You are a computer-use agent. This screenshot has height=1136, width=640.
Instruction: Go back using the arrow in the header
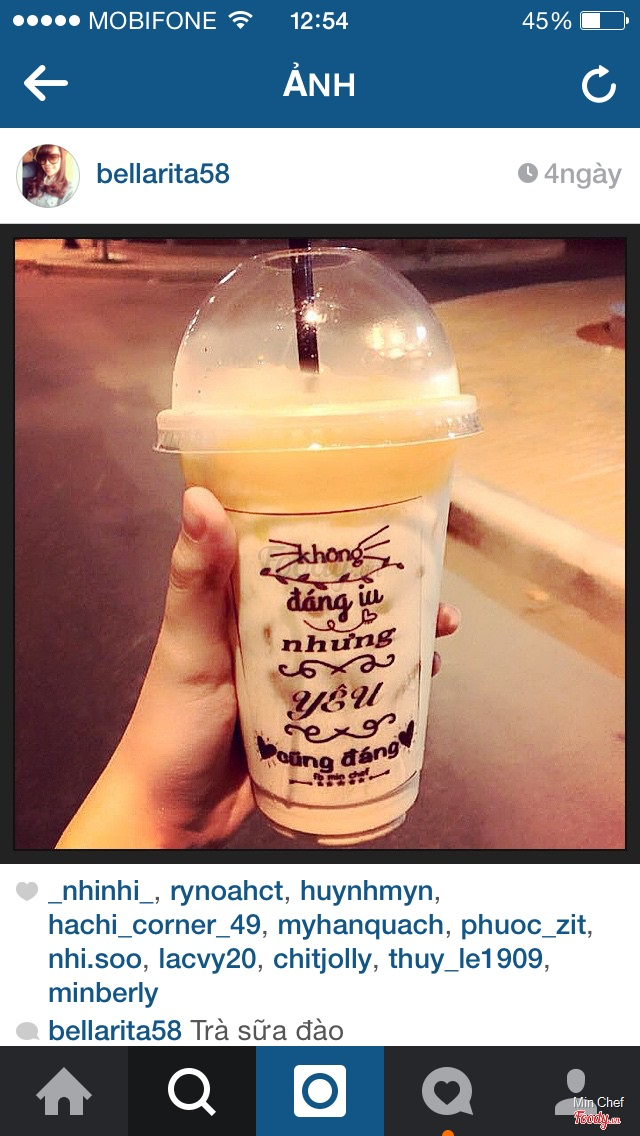[45, 84]
